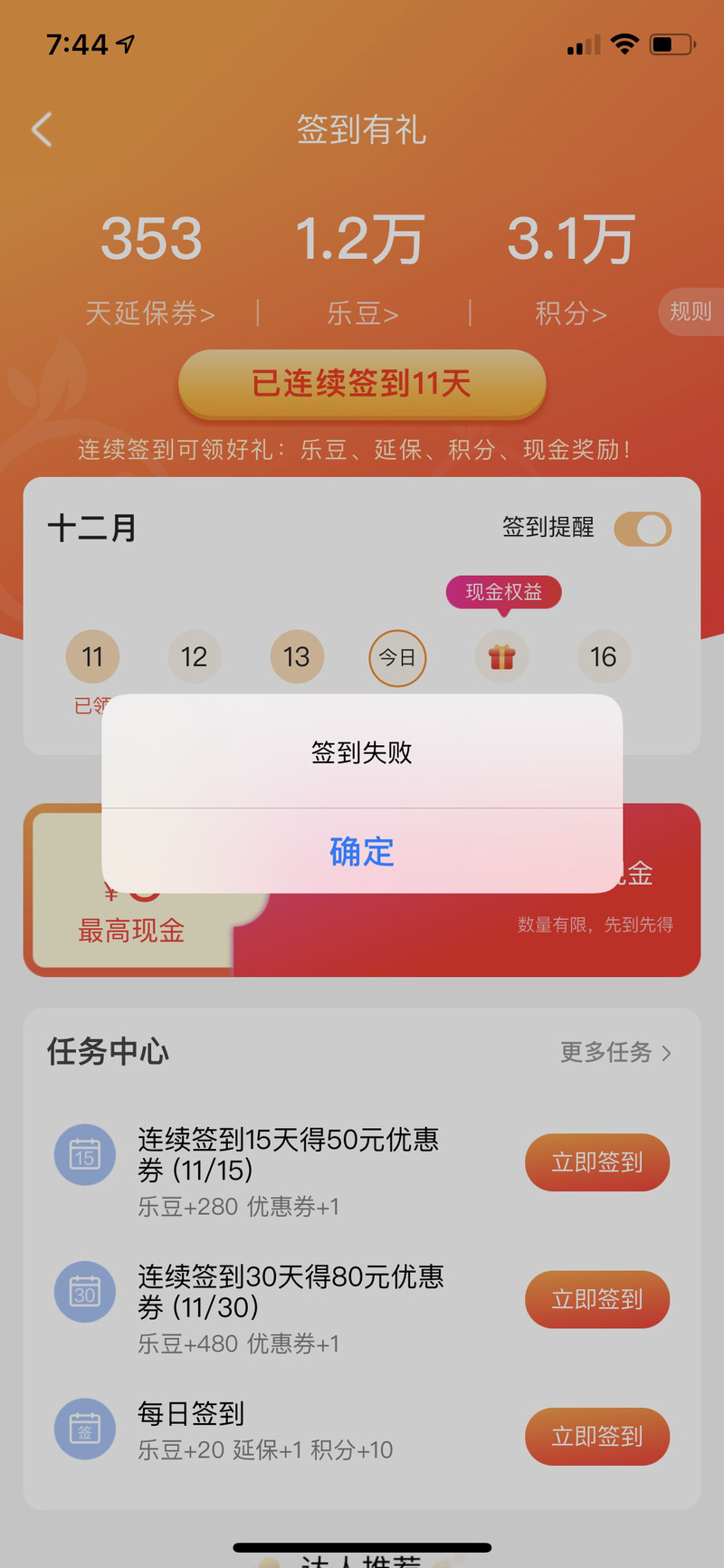Open the 积分 points page
The image size is (724, 1568).
(570, 313)
